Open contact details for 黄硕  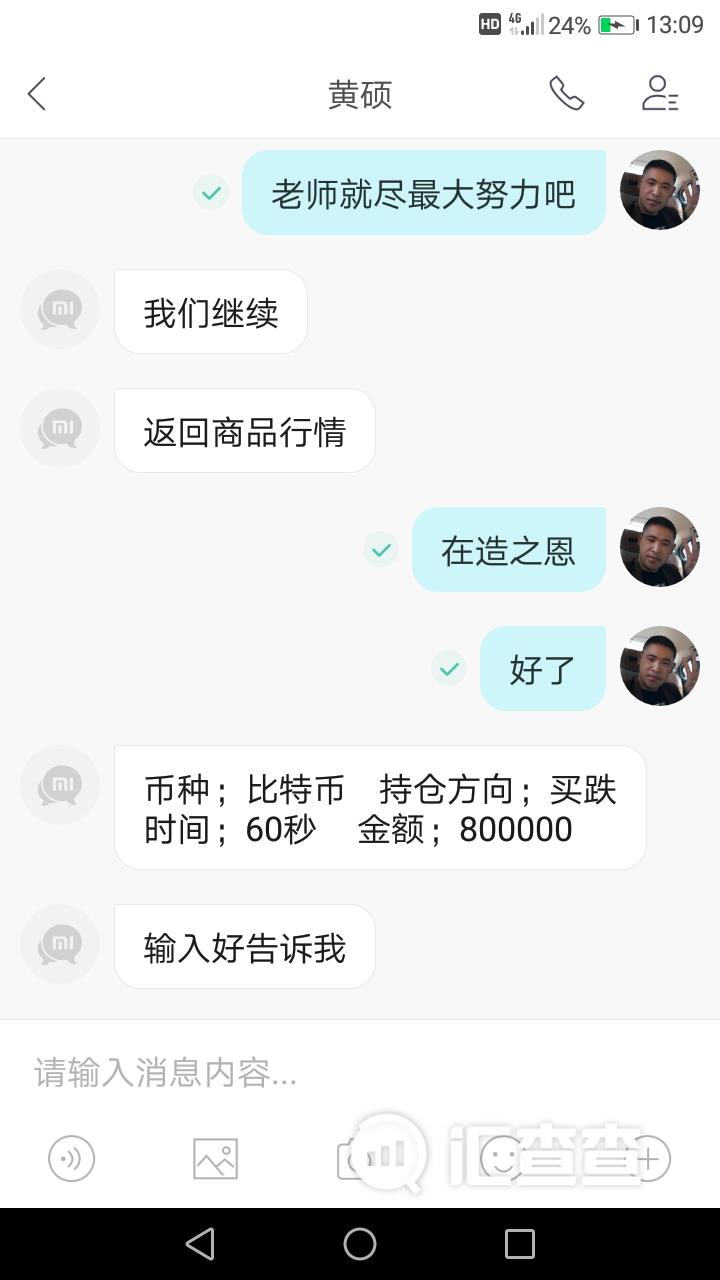click(660, 94)
